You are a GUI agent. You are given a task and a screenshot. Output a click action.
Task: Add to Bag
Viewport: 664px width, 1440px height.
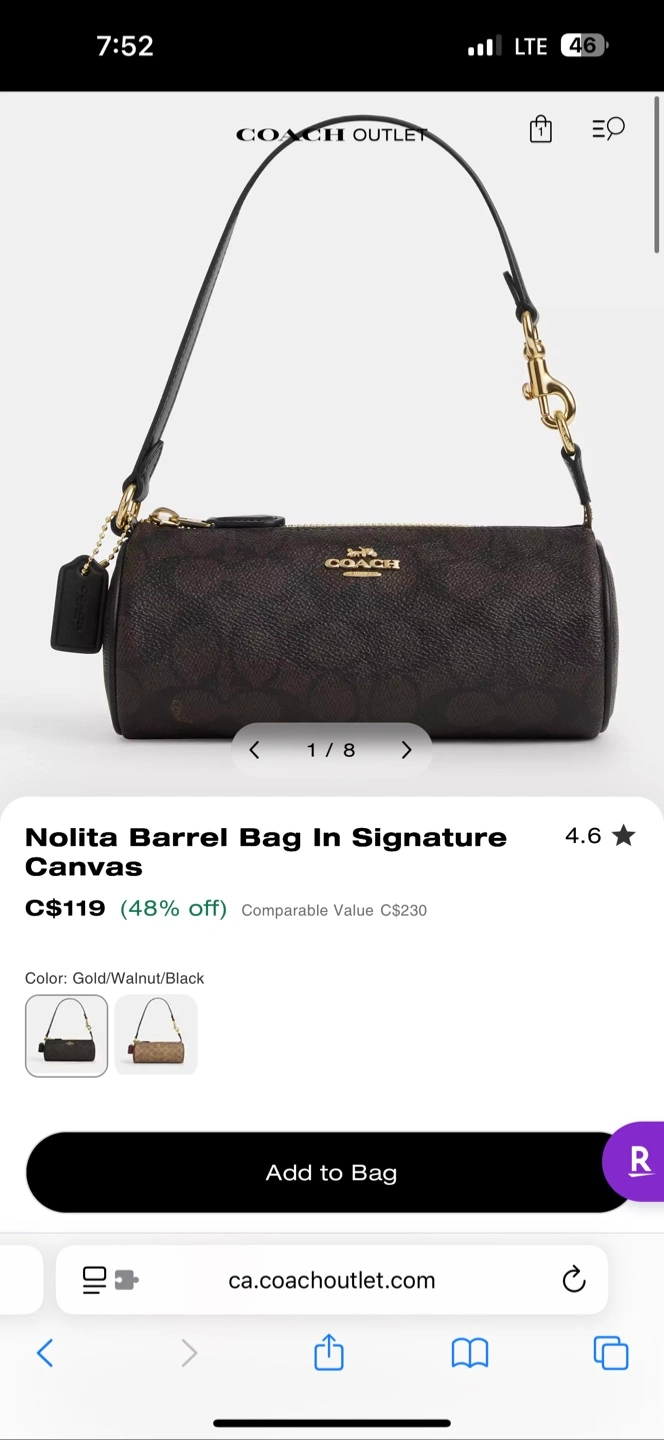point(331,1173)
